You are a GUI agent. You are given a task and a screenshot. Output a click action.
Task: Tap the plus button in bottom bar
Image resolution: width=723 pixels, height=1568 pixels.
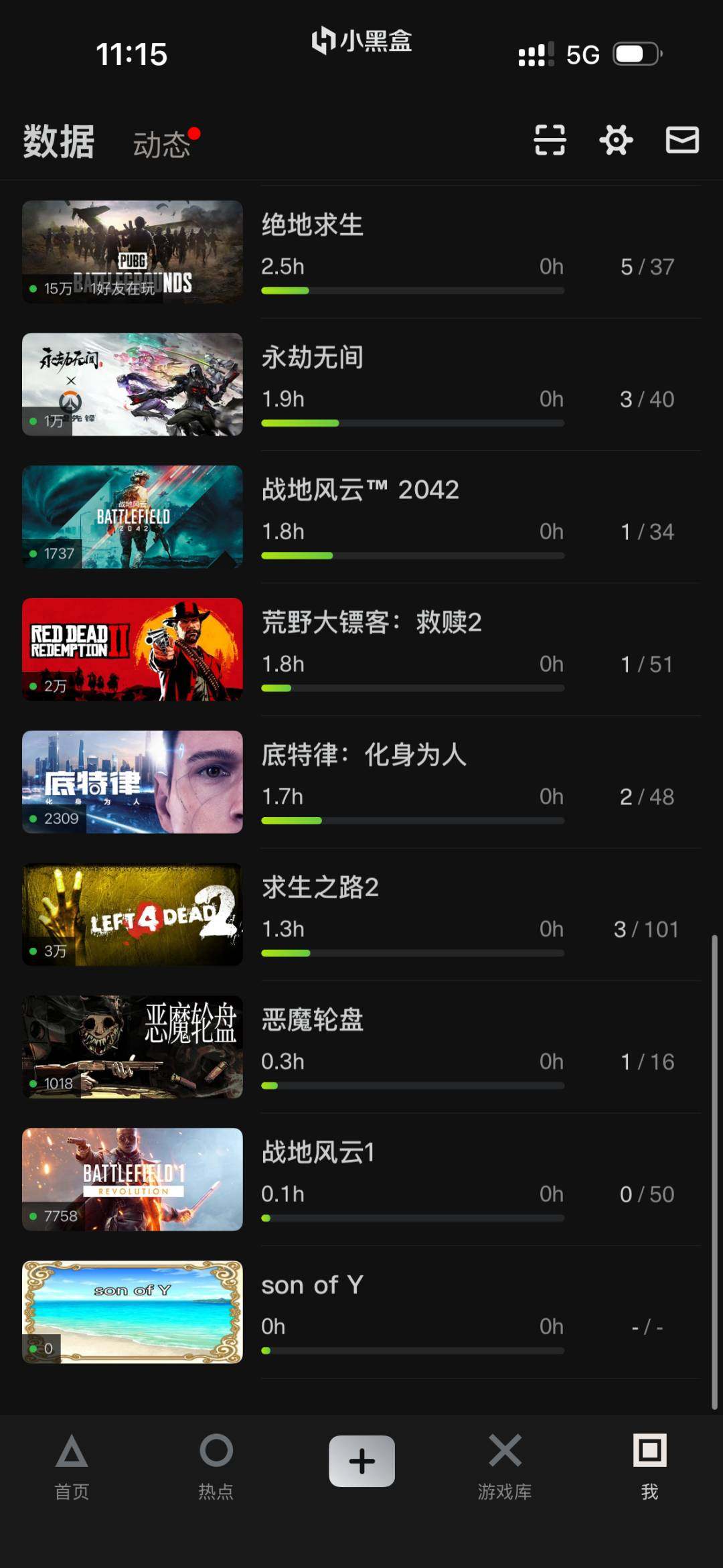point(361,1460)
